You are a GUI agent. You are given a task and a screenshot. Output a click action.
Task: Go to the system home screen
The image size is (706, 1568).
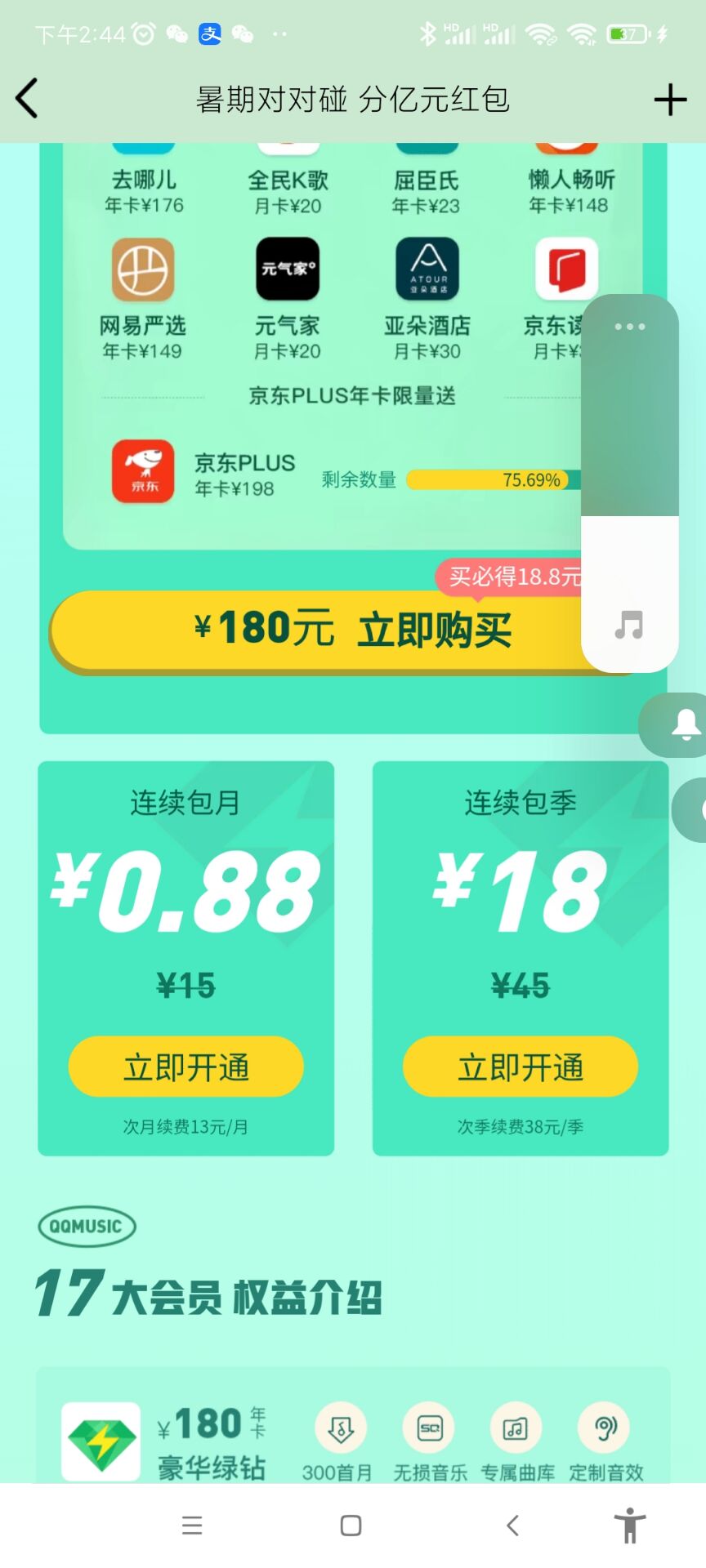tap(351, 1525)
